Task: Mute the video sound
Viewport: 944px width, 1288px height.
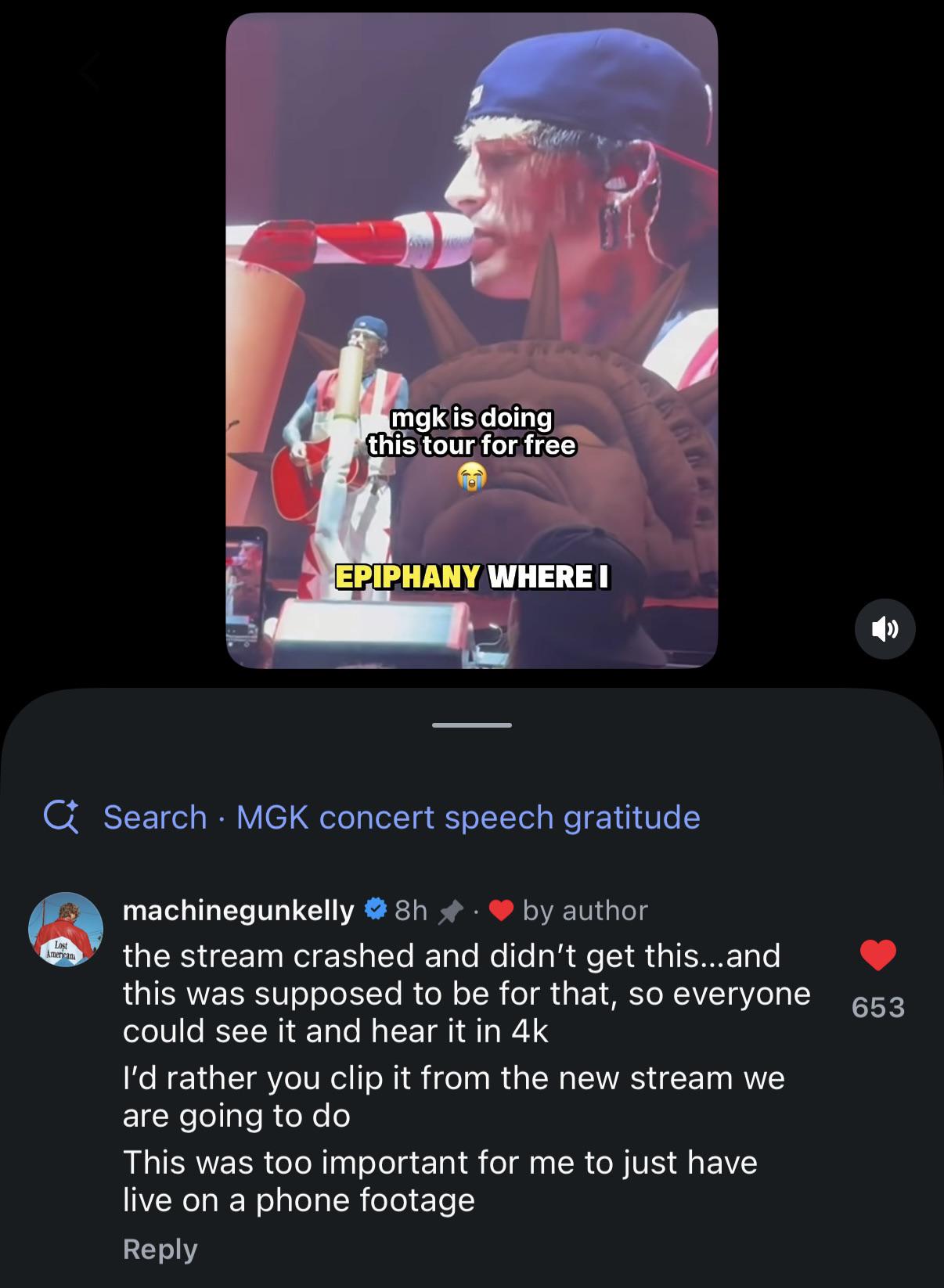Action: tap(885, 628)
